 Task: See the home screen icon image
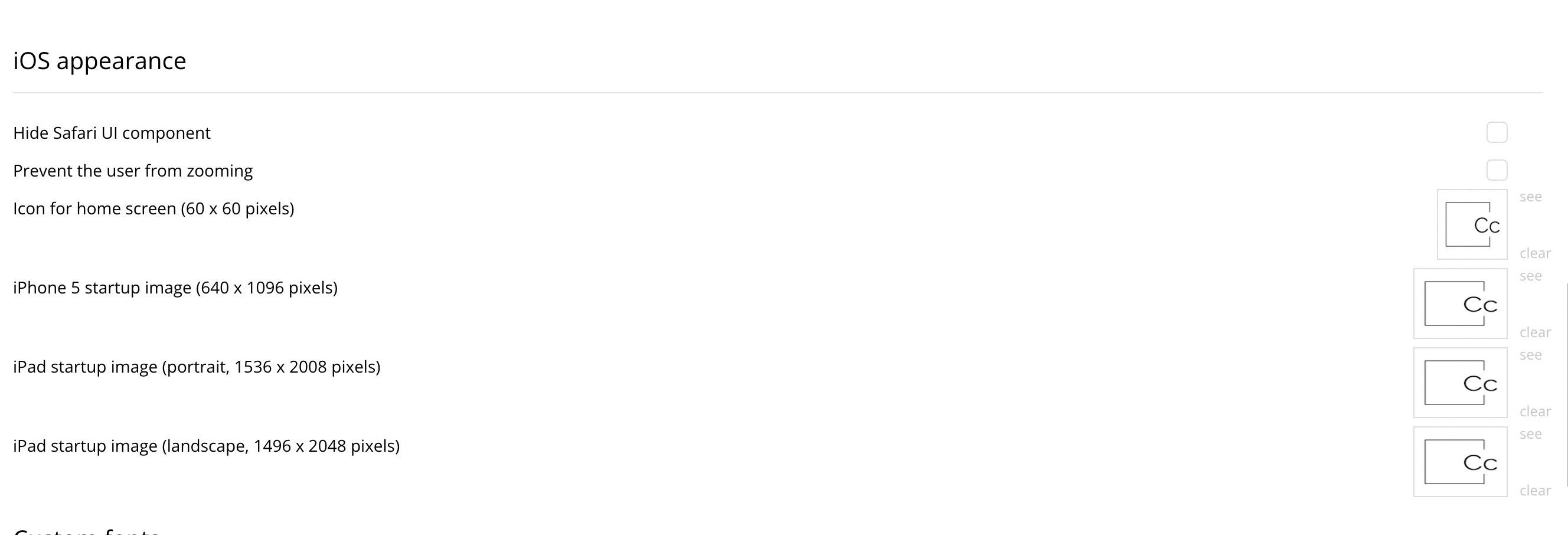click(1530, 197)
